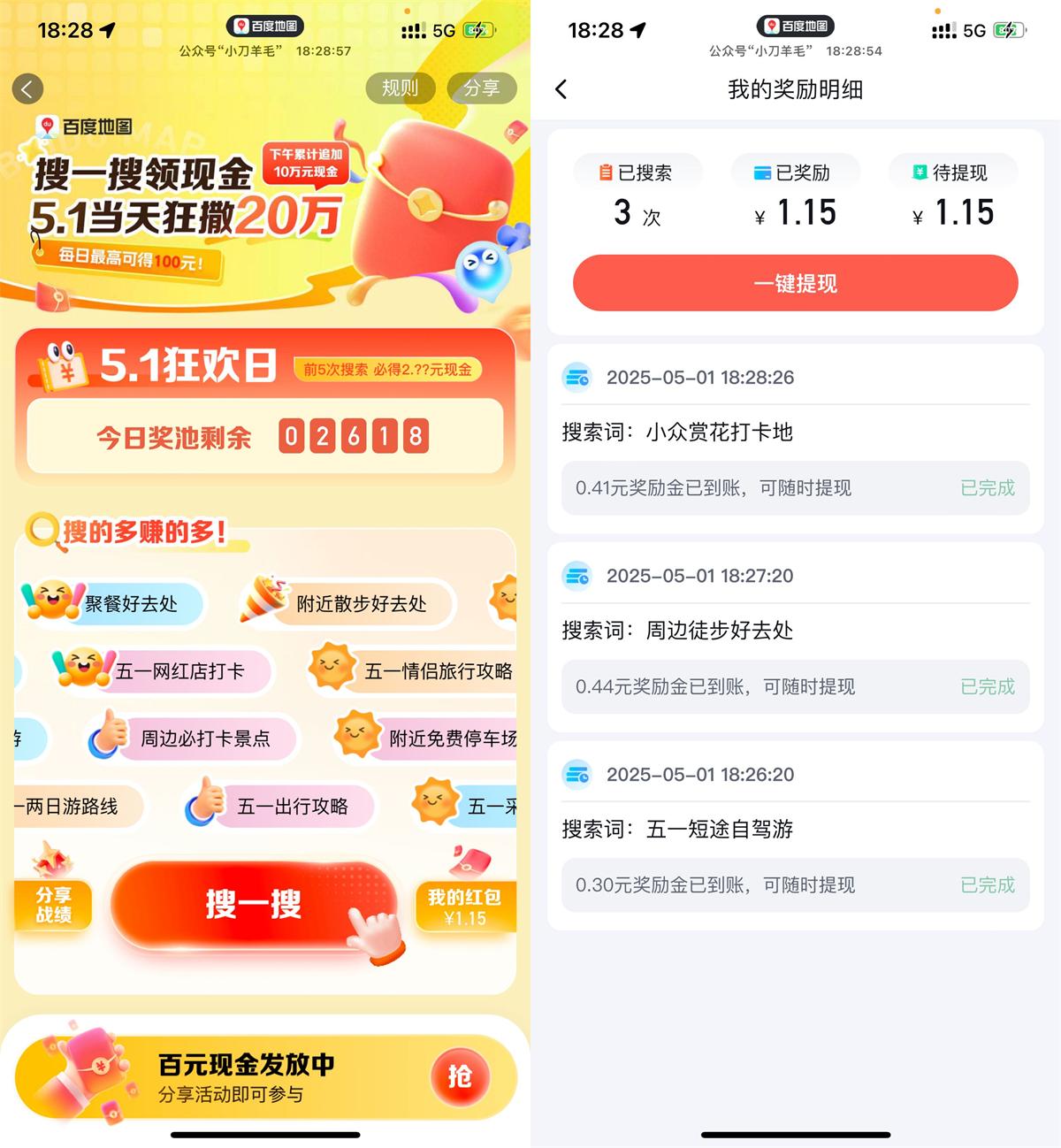
Task: Tap the big 搜一搜 search button
Action: click(253, 905)
